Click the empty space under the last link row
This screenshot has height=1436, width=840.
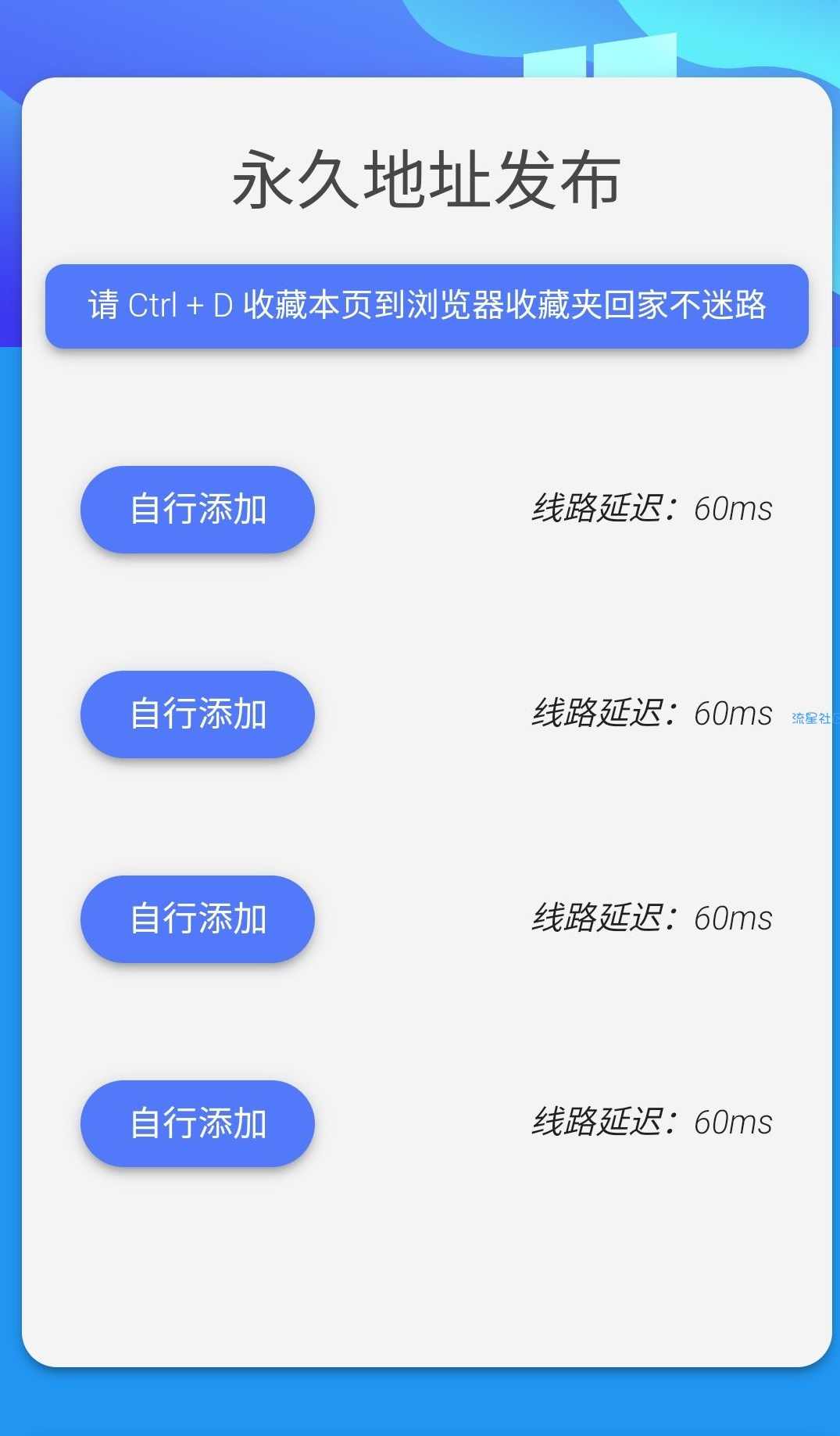click(x=420, y=1266)
